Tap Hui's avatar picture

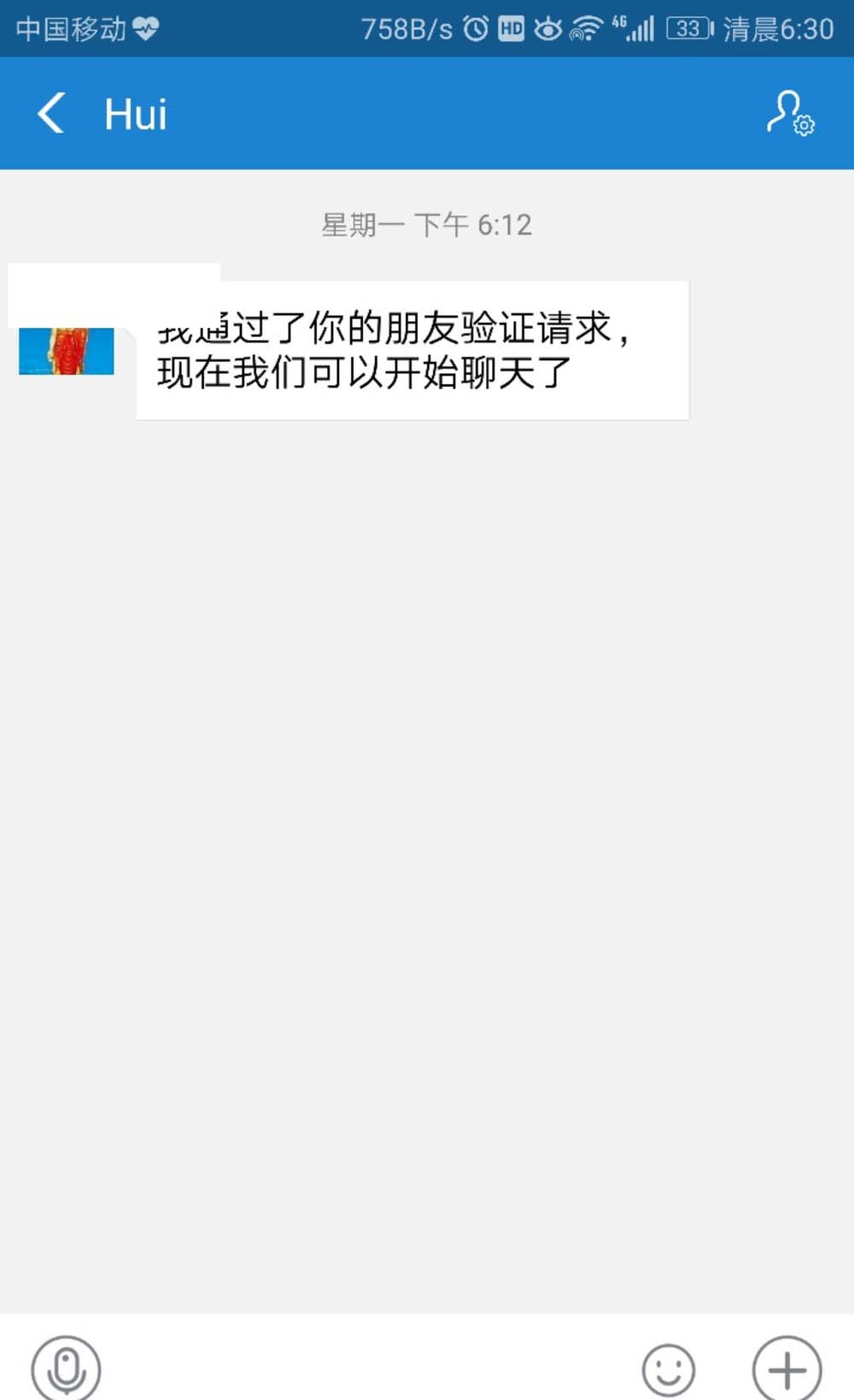tap(67, 351)
